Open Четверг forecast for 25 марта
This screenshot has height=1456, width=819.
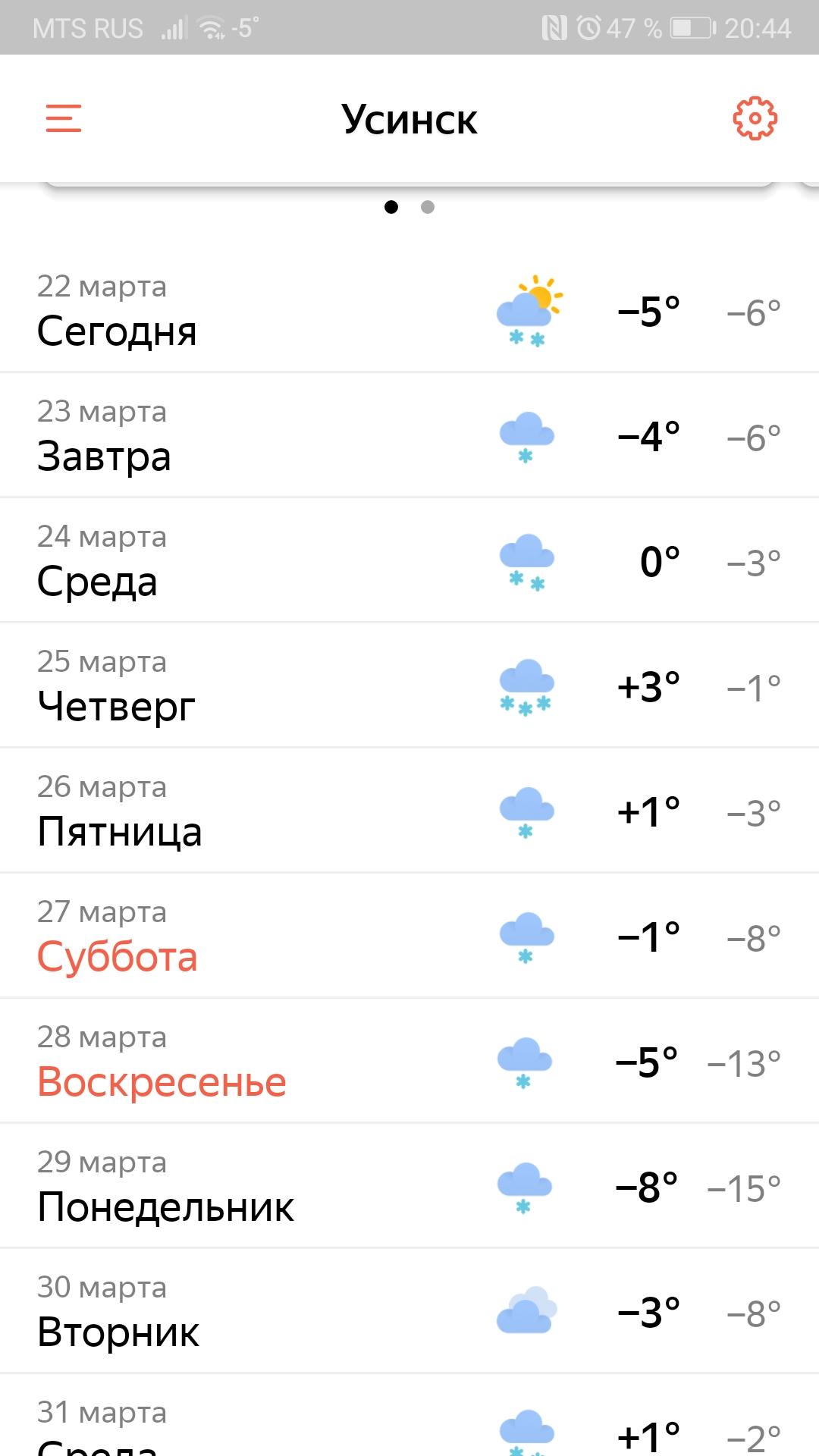[x=409, y=686]
